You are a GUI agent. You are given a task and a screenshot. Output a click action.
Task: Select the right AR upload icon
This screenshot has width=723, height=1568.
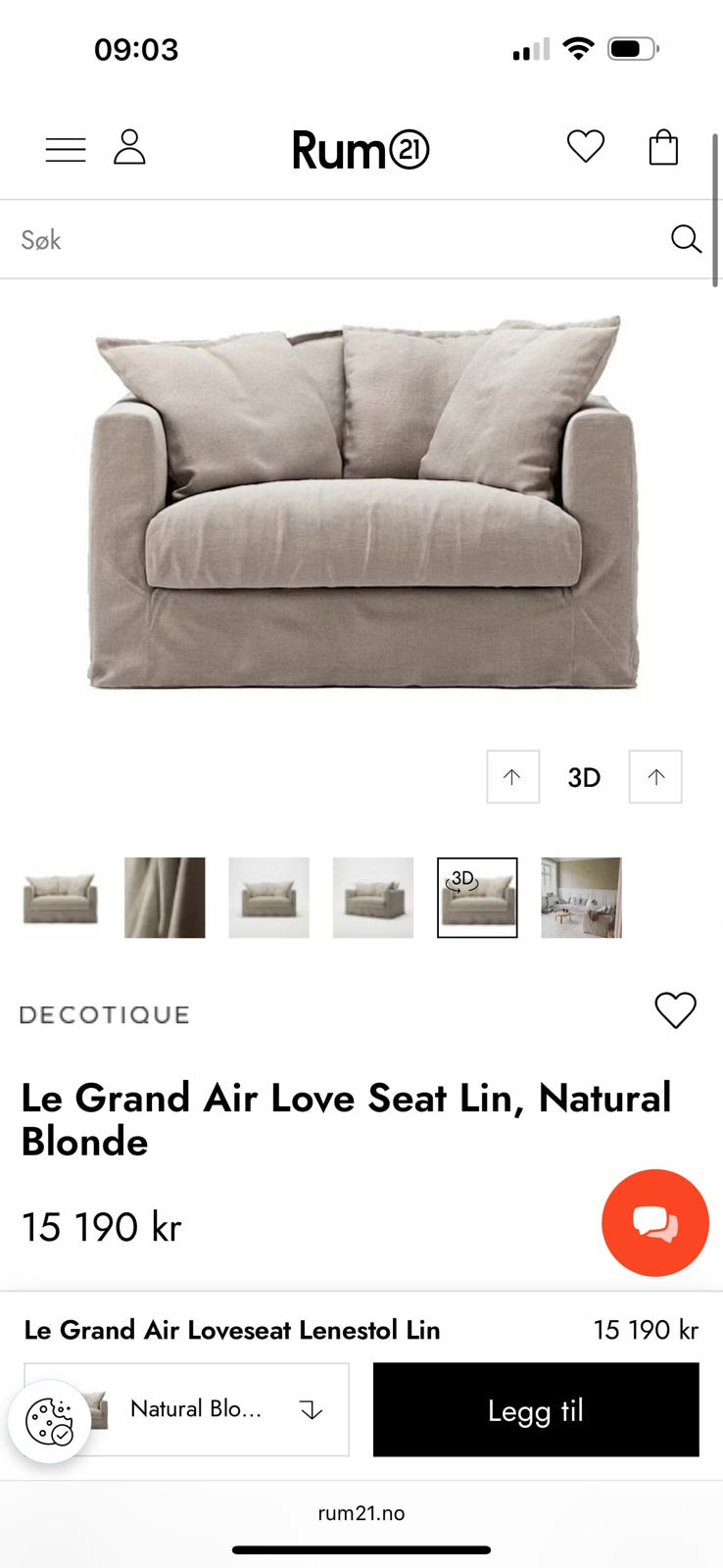(654, 776)
